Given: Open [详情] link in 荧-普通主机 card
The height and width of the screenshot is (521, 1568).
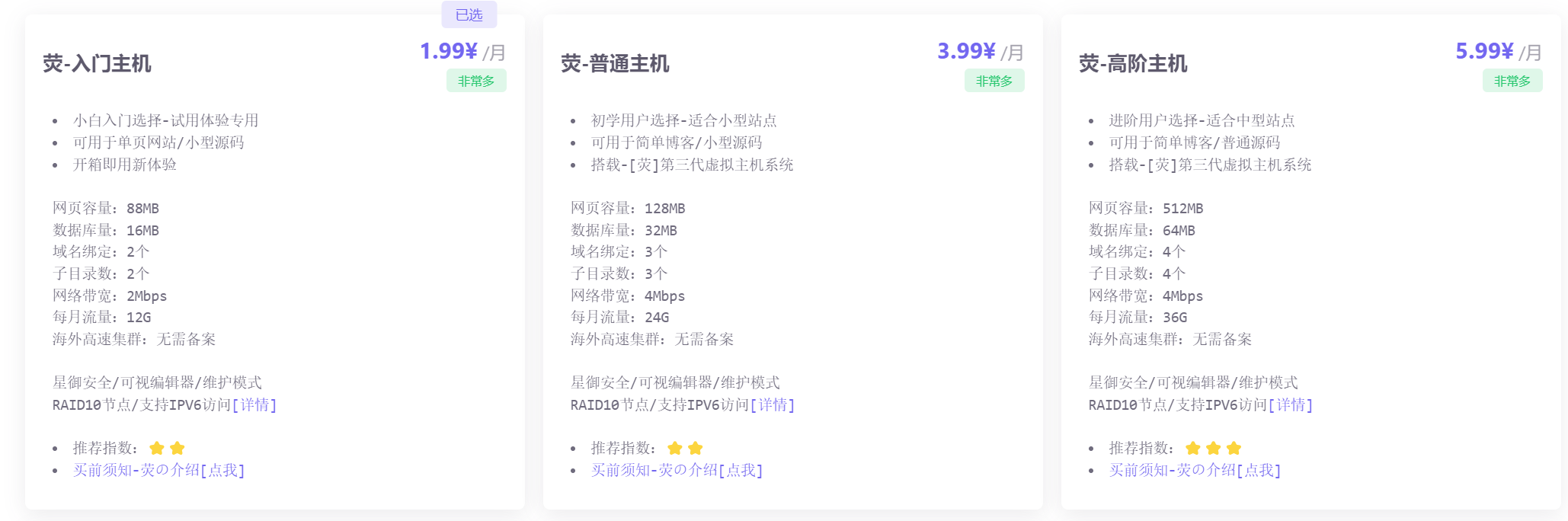Looking at the screenshot, I should pos(773,405).
